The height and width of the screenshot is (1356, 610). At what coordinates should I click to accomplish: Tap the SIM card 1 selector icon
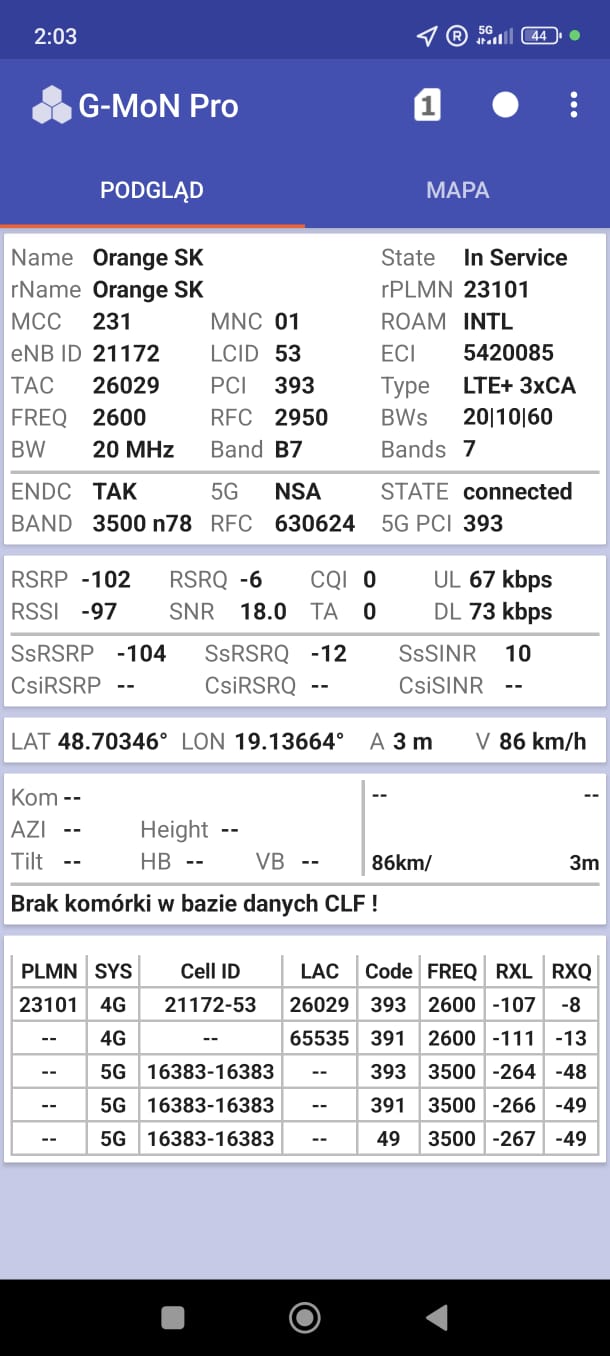(x=427, y=105)
